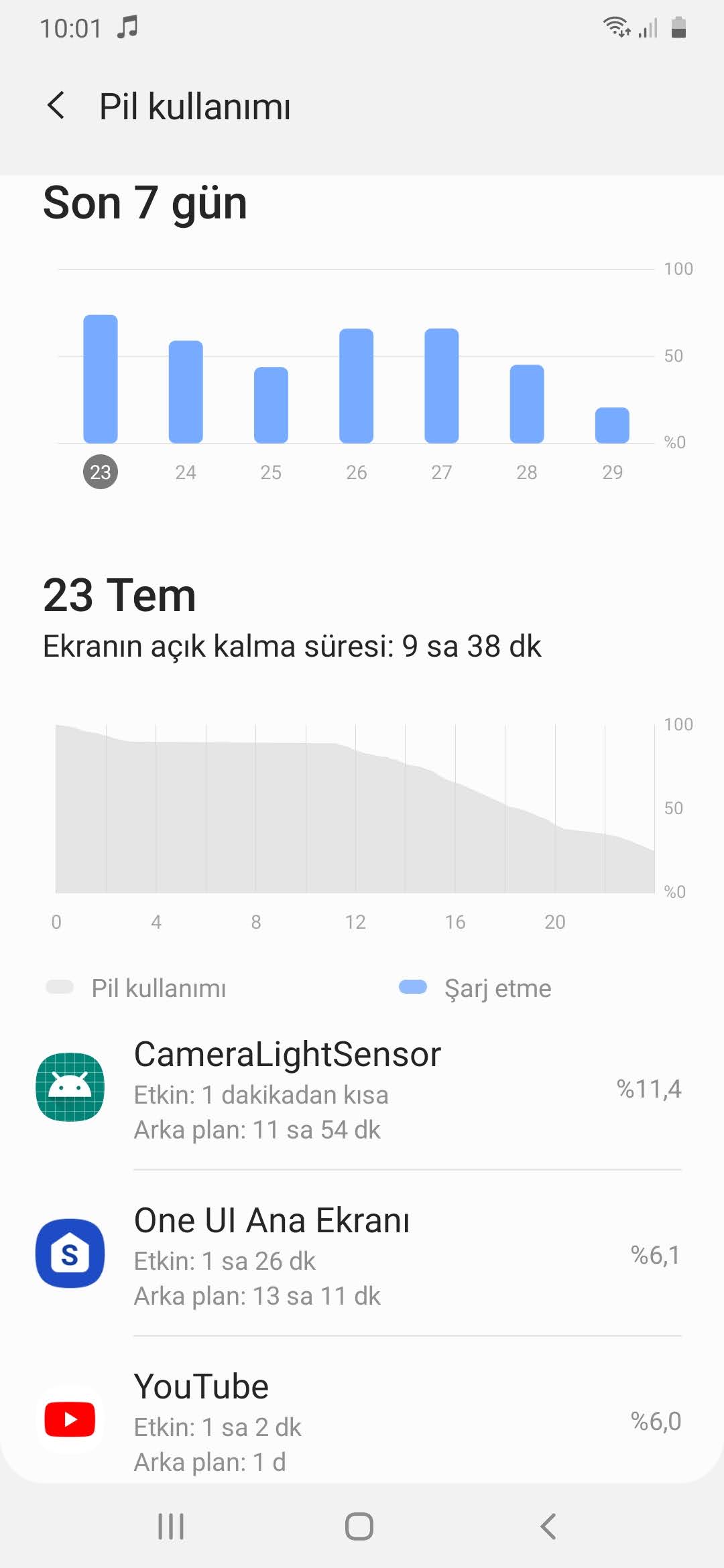724x1568 pixels.
Task: Open One UI Ana Ekranı battery details
Action: pyautogui.click(x=362, y=1256)
